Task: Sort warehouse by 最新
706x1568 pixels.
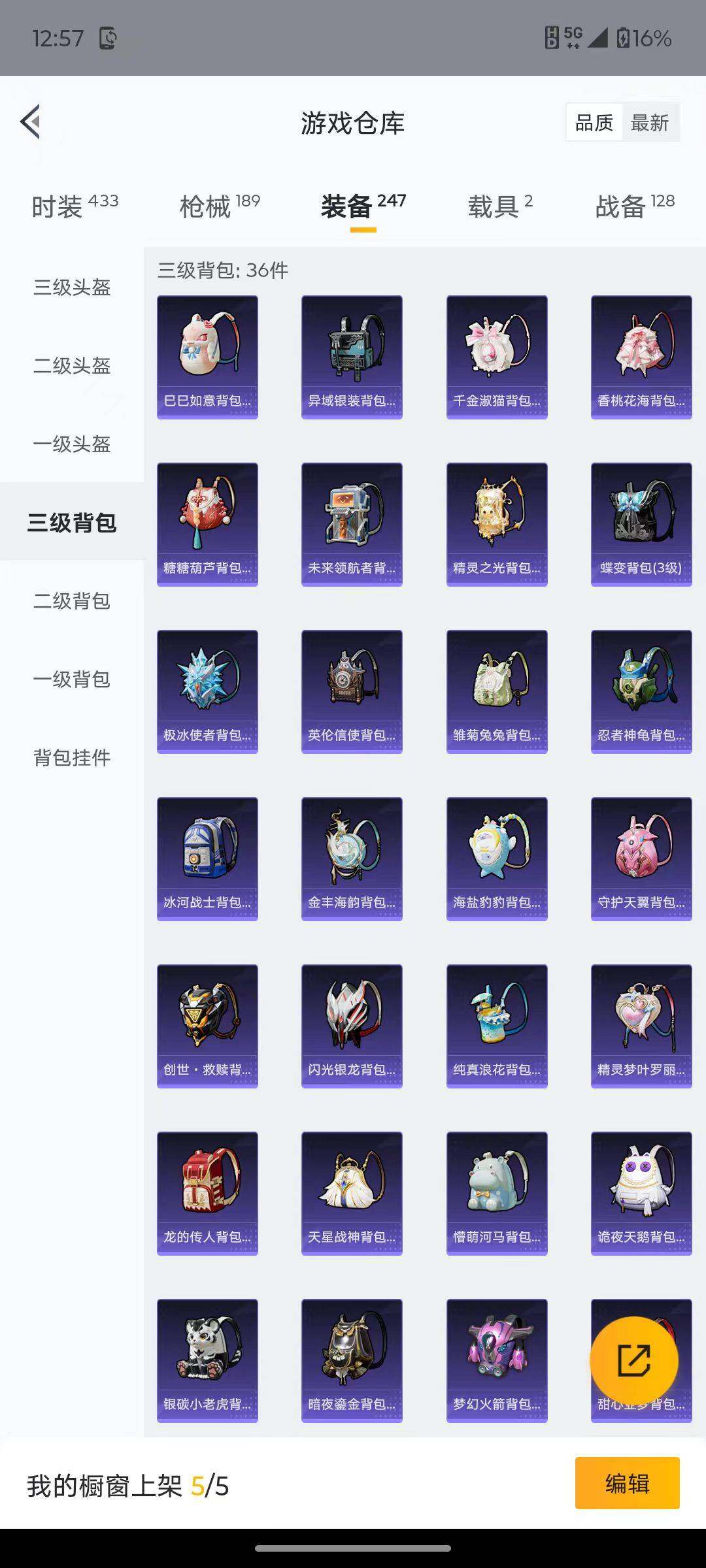Action: click(649, 123)
